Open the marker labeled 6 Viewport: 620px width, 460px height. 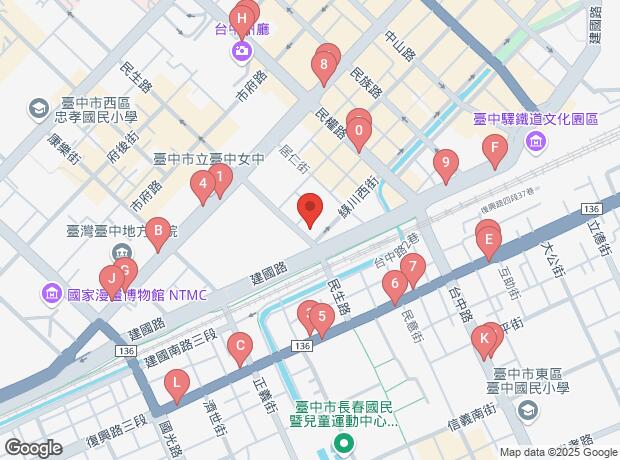click(x=395, y=287)
